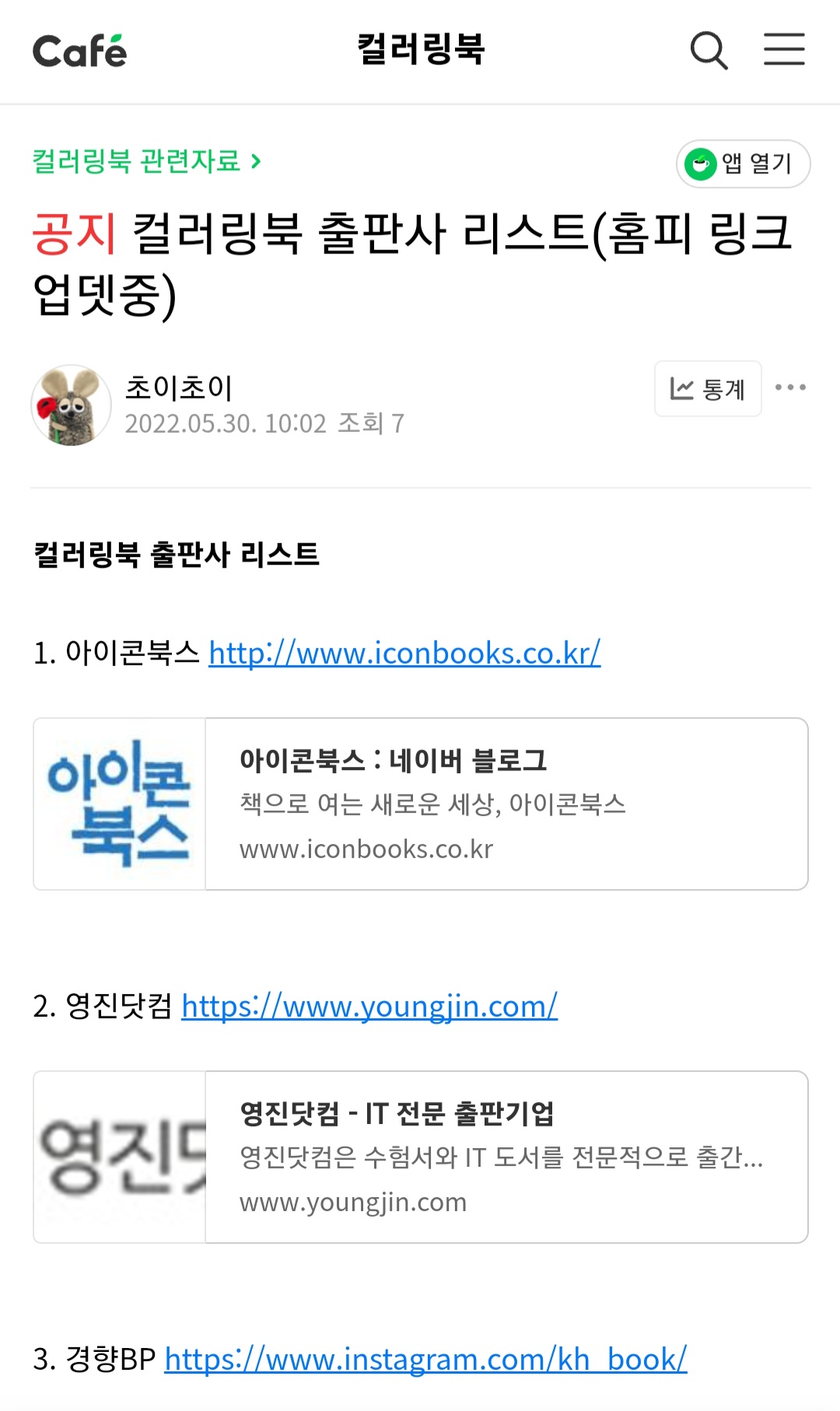
Task: Follow the iconbooks.co.kr link
Action: coord(404,653)
